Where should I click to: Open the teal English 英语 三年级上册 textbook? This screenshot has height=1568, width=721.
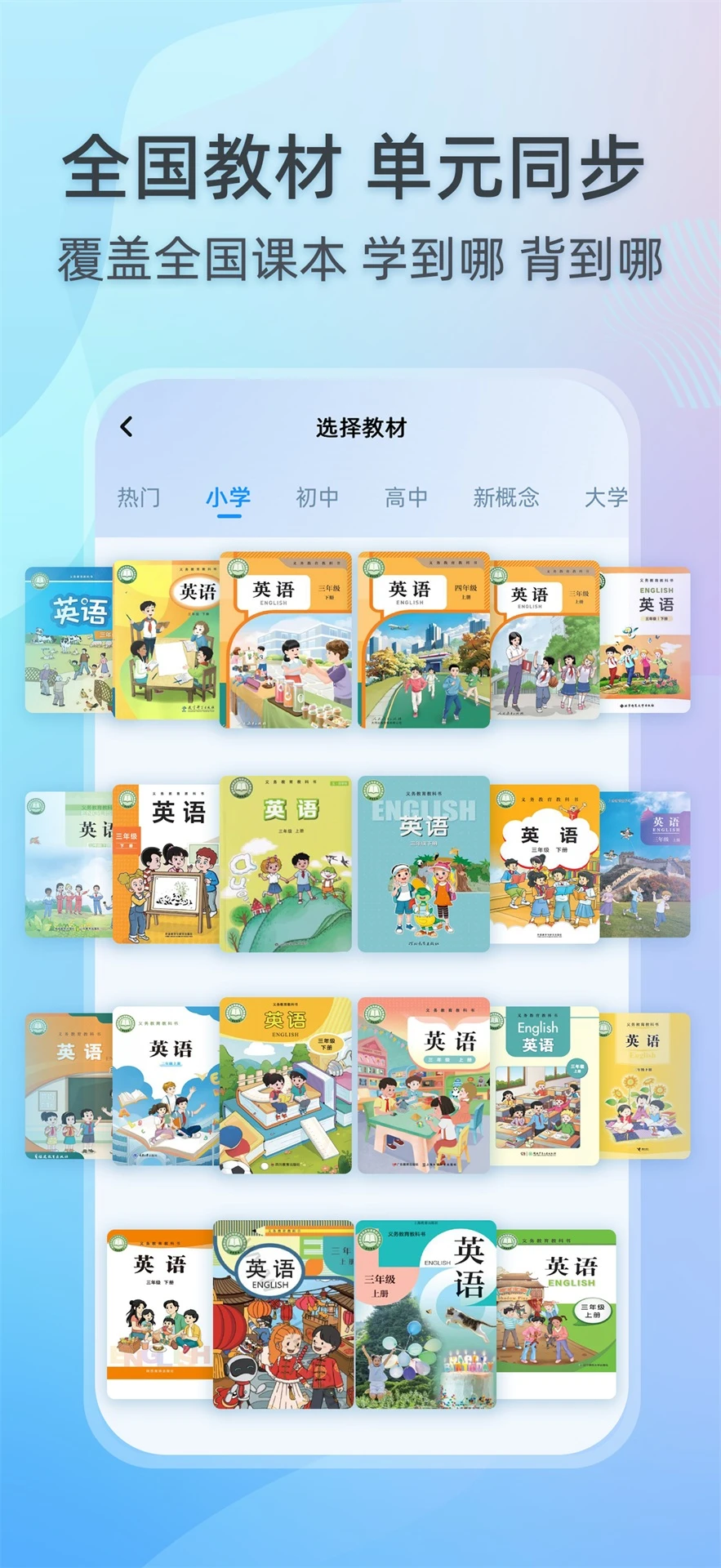click(535, 1082)
